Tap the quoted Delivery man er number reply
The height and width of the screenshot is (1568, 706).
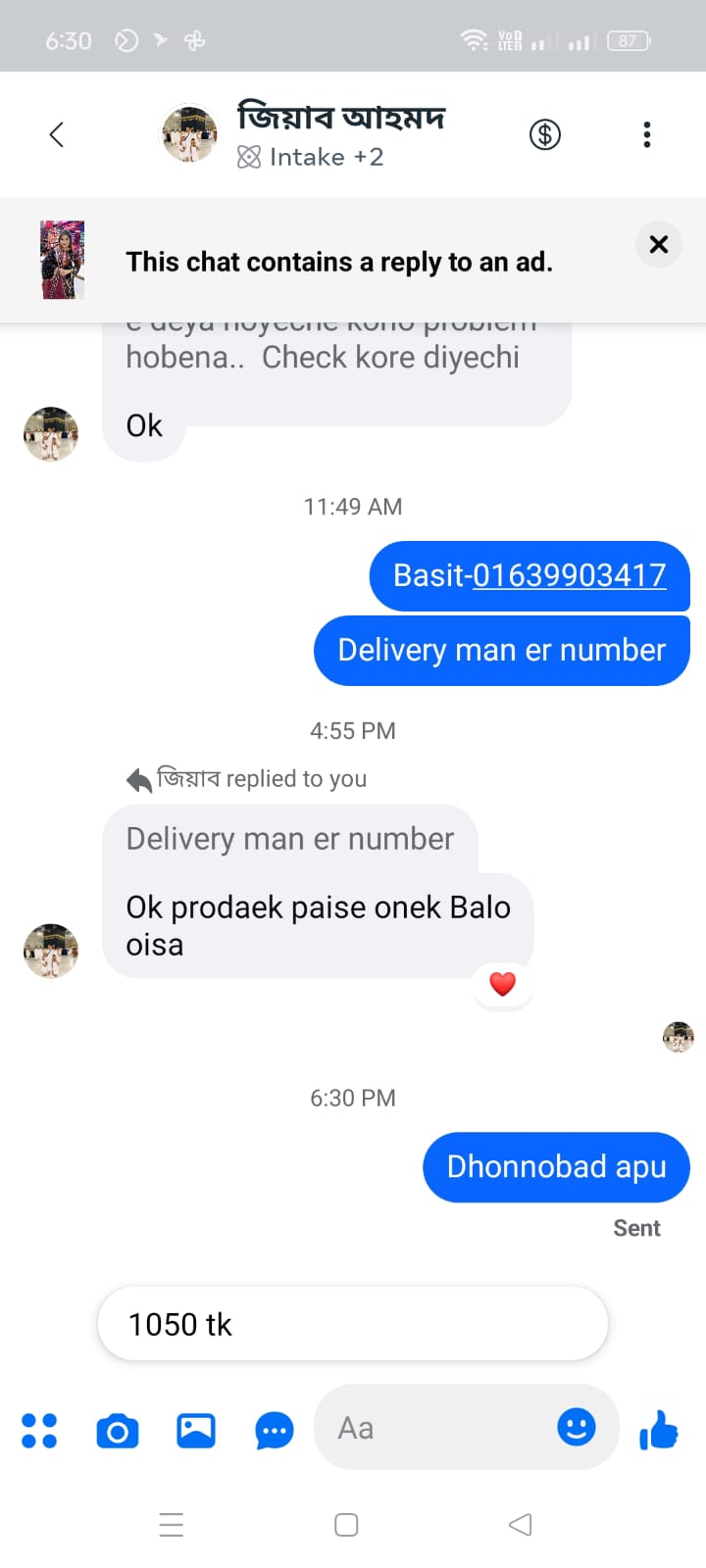click(290, 839)
